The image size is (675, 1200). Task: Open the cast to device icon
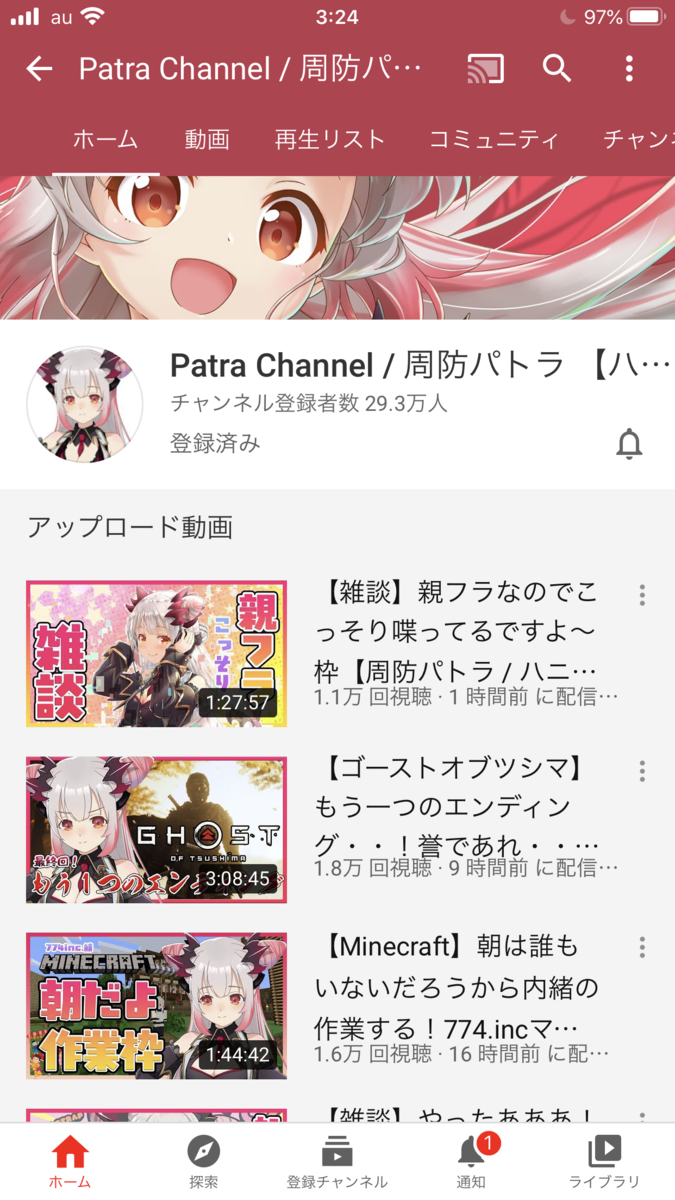click(485, 69)
